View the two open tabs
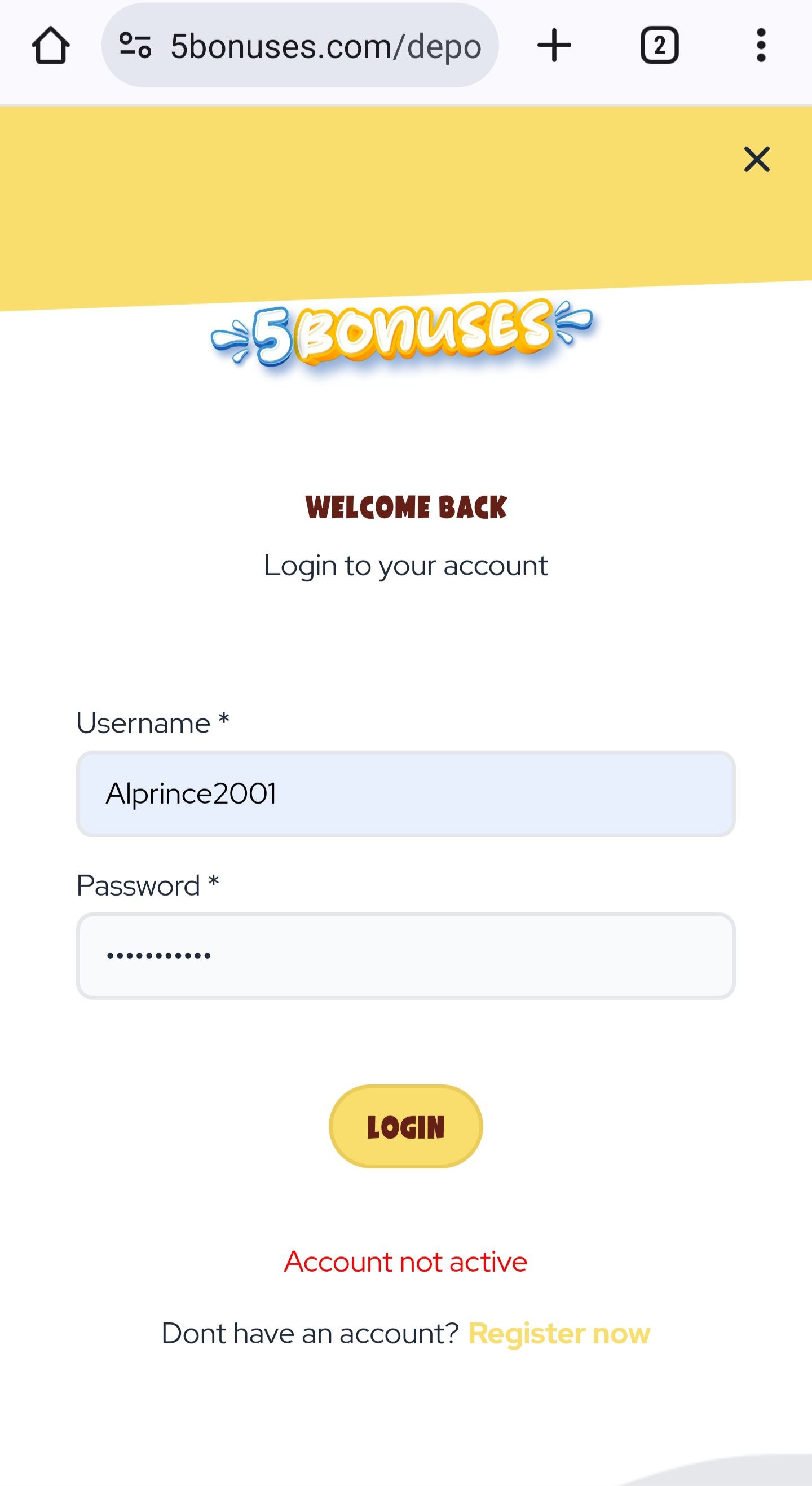Screen dimensions: 812x1486 659,46
